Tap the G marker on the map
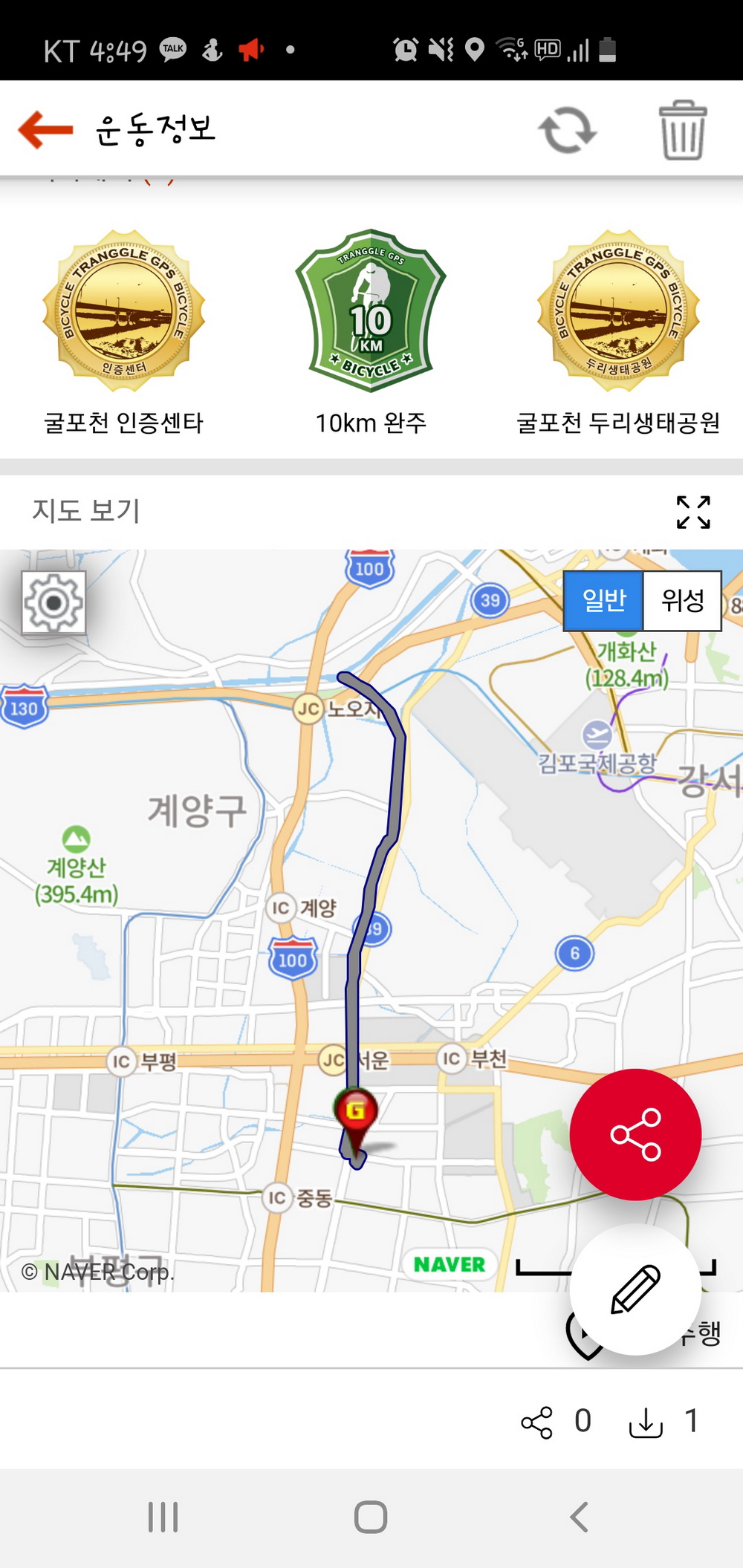 (x=356, y=1112)
